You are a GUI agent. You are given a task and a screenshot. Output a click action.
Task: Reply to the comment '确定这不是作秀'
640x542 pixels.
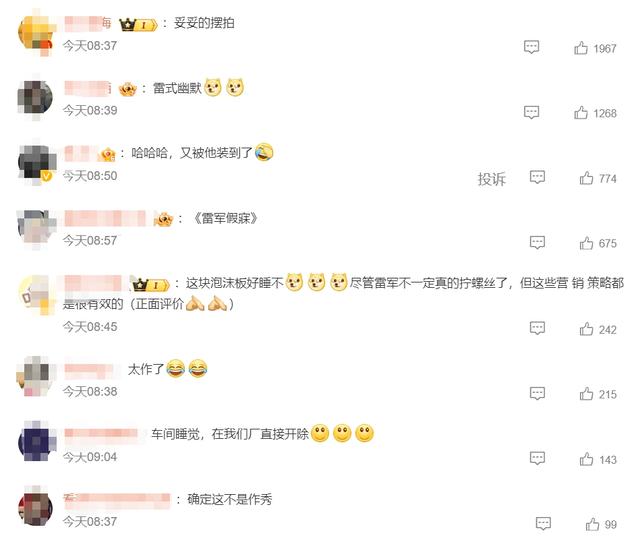[x=543, y=523]
